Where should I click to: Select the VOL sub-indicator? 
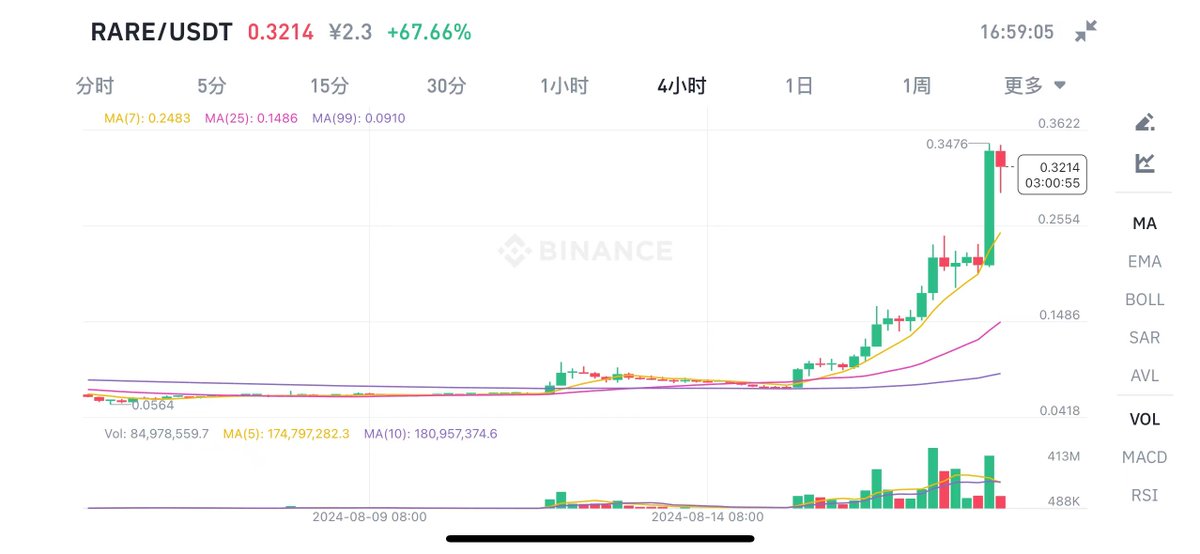tap(1144, 419)
